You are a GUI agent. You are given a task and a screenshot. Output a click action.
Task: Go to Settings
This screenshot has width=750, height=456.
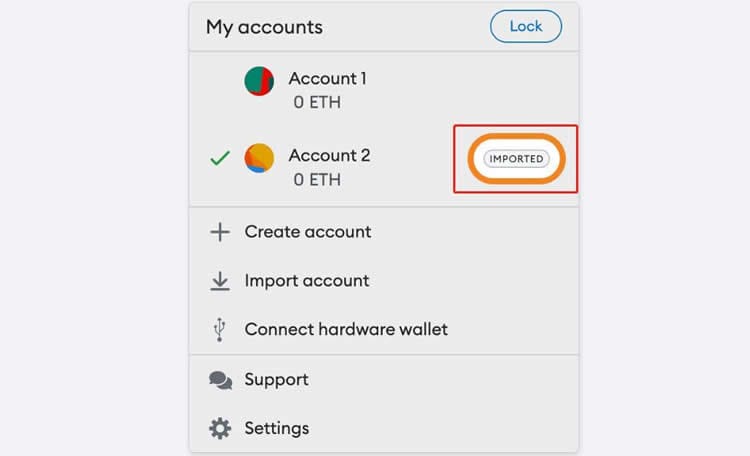[x=276, y=428]
